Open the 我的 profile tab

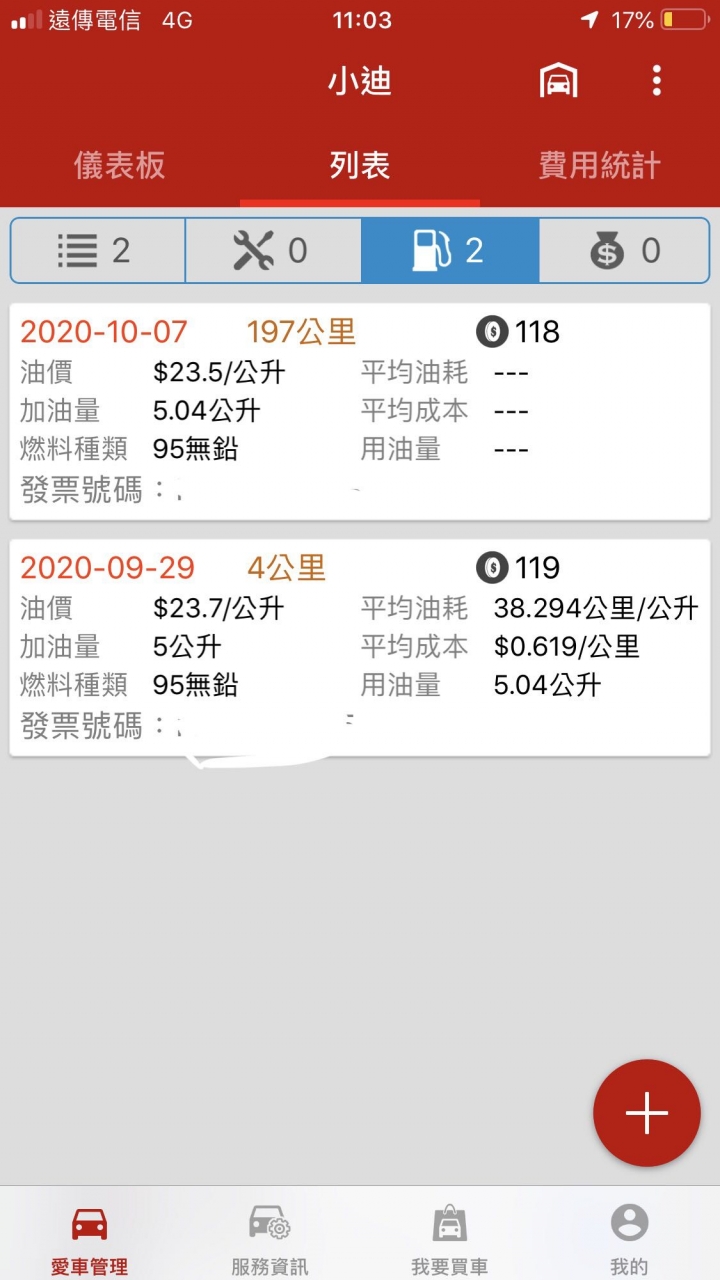[x=630, y=1237]
